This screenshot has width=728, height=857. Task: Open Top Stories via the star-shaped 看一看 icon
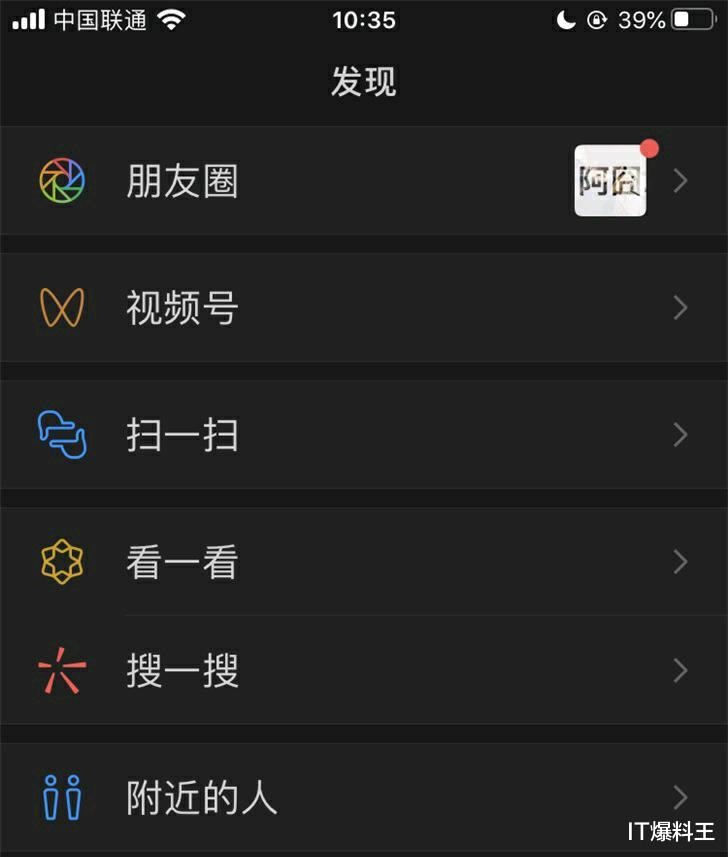(62, 561)
